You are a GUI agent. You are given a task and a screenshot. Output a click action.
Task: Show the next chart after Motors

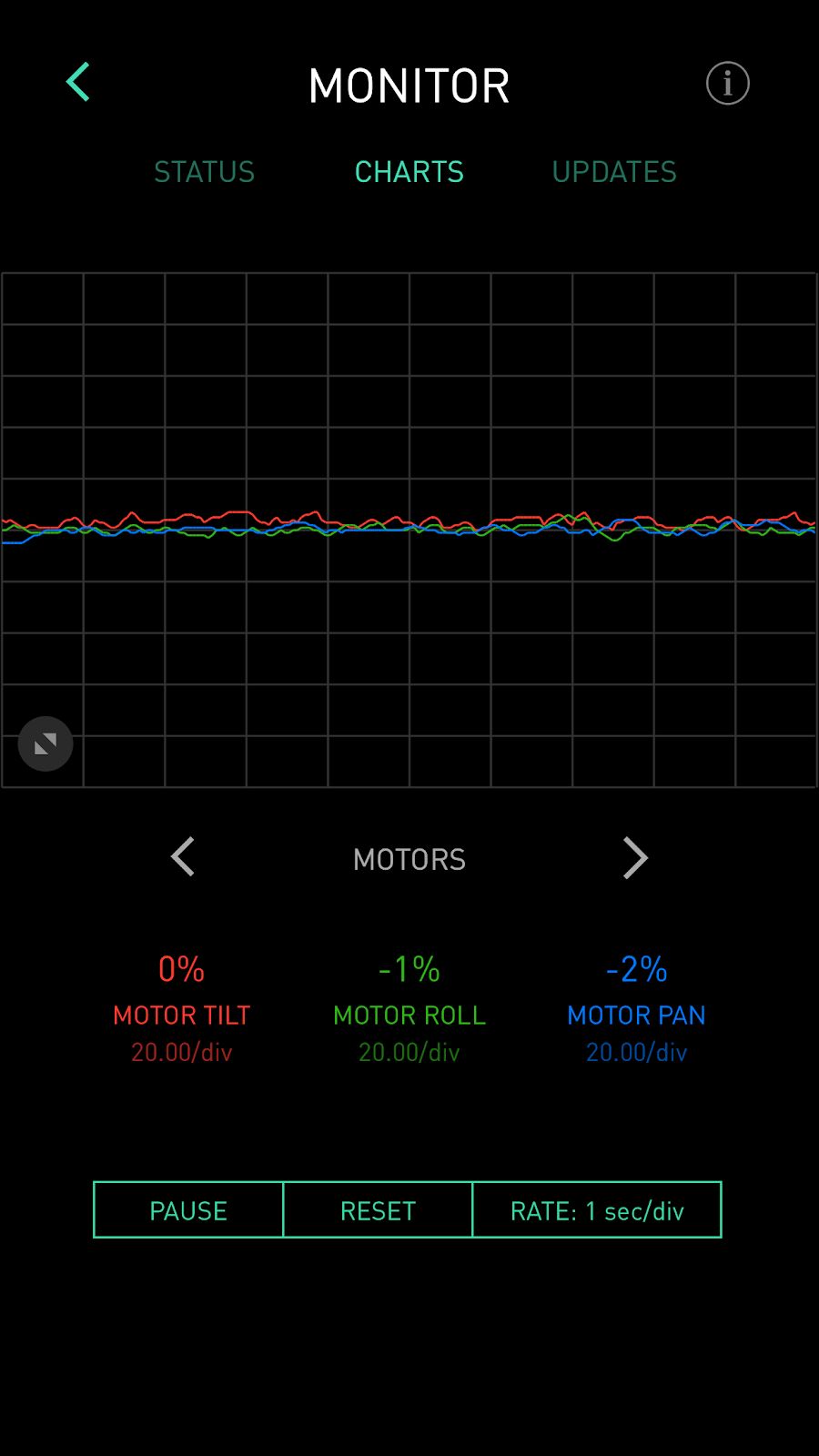pos(634,857)
